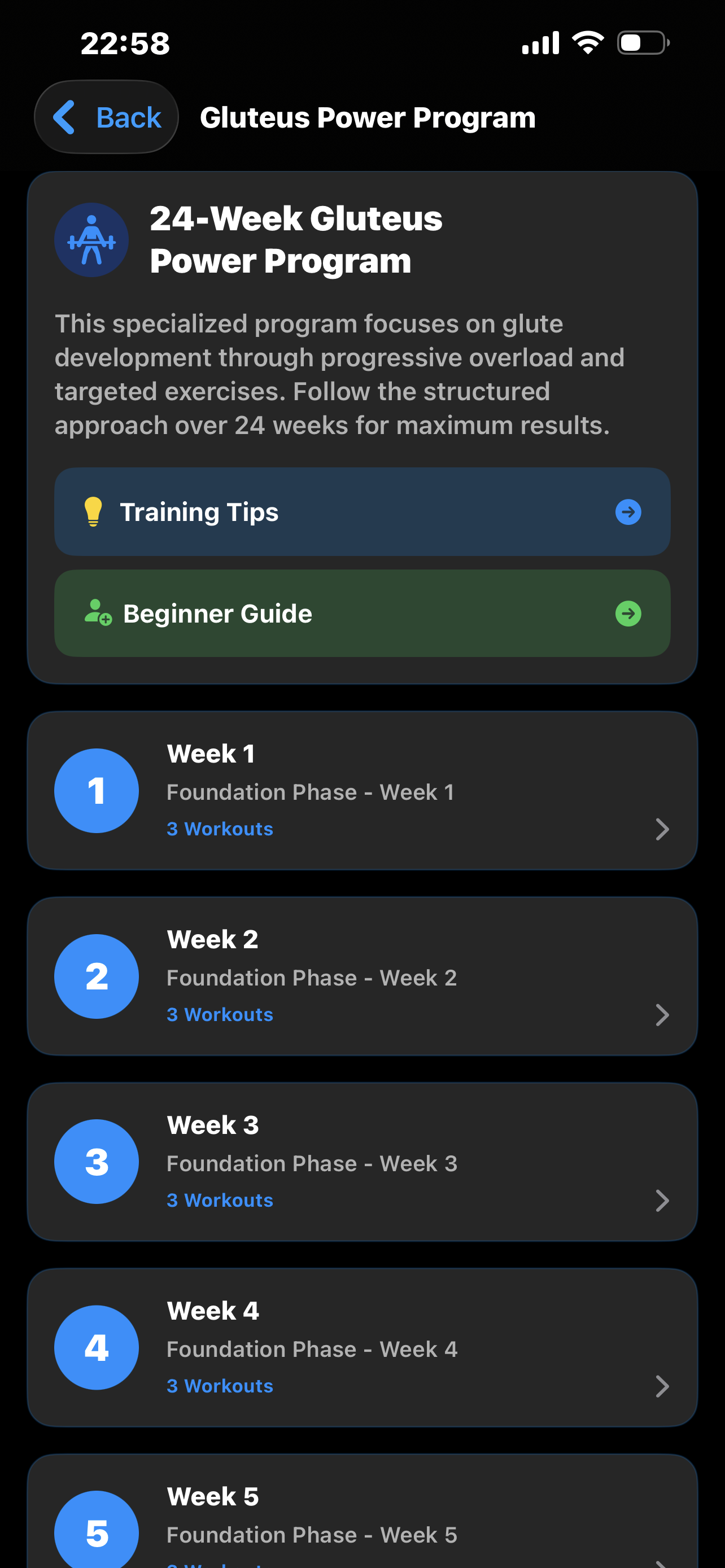Tap the blue arrow on Training Tips
725x1568 pixels.
[x=628, y=512]
